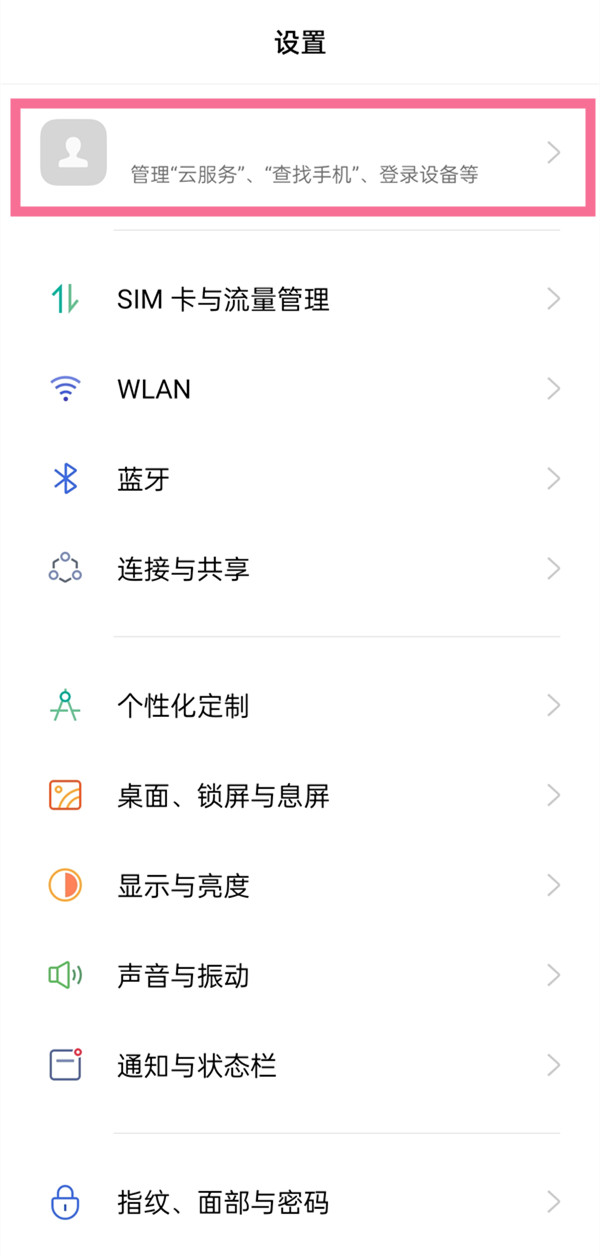The image size is (600, 1256).
Task: Go to 蓝牙 settings
Action: (x=300, y=479)
